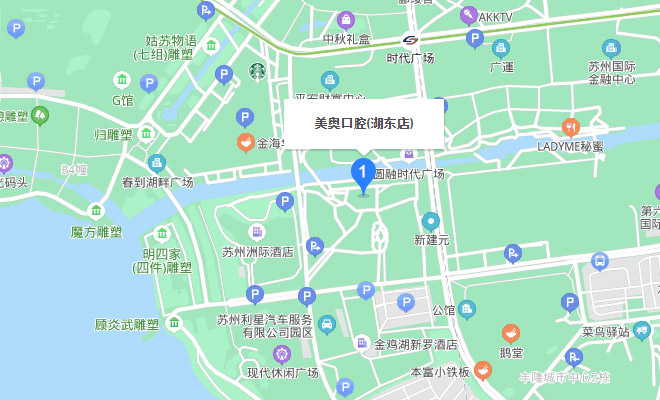Image resolution: width=660 pixels, height=400 pixels.
Task: Tap the 新建元 map point
Action: pyautogui.click(x=431, y=221)
